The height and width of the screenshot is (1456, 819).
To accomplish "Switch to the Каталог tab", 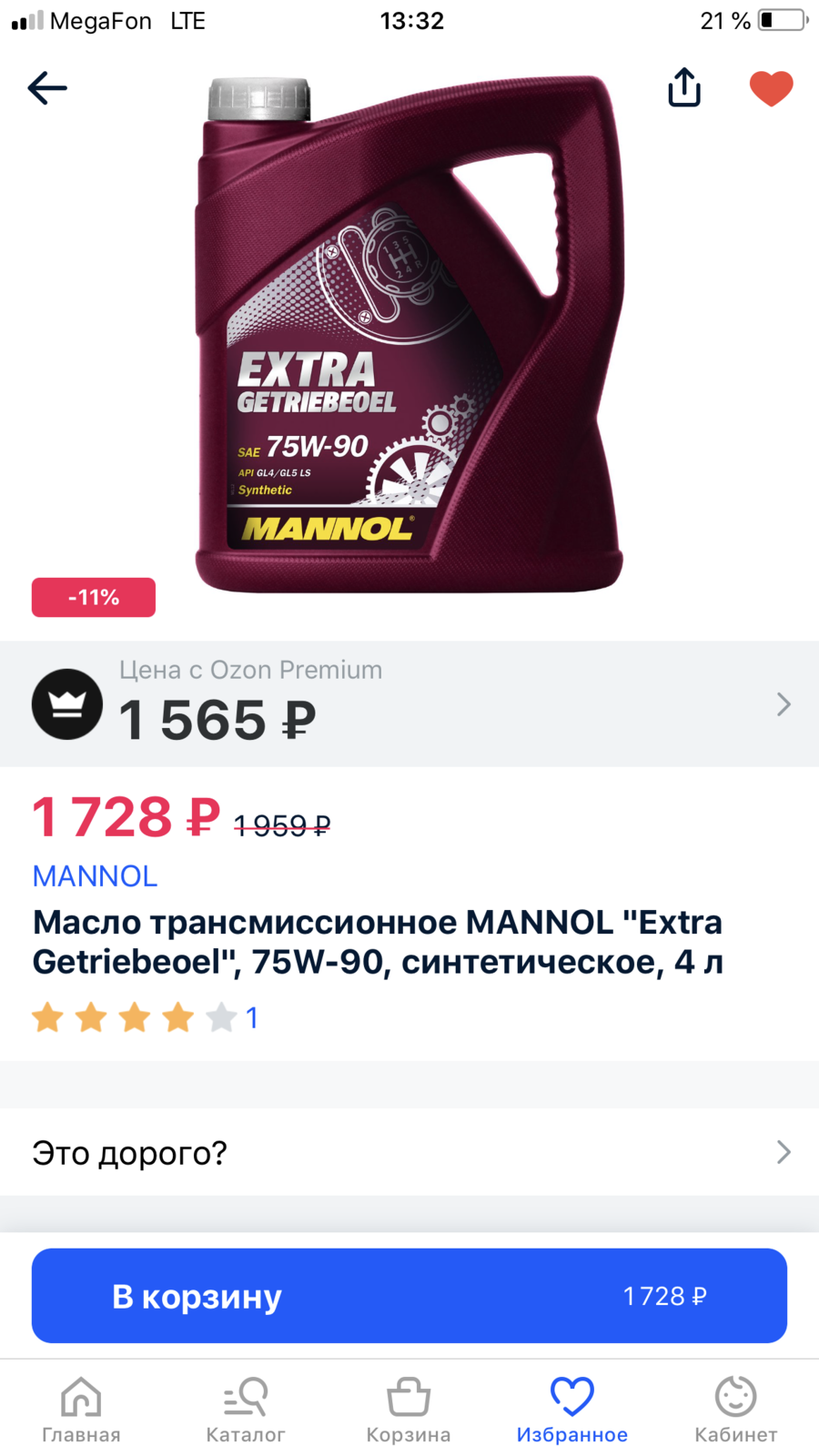I will (246, 1409).
